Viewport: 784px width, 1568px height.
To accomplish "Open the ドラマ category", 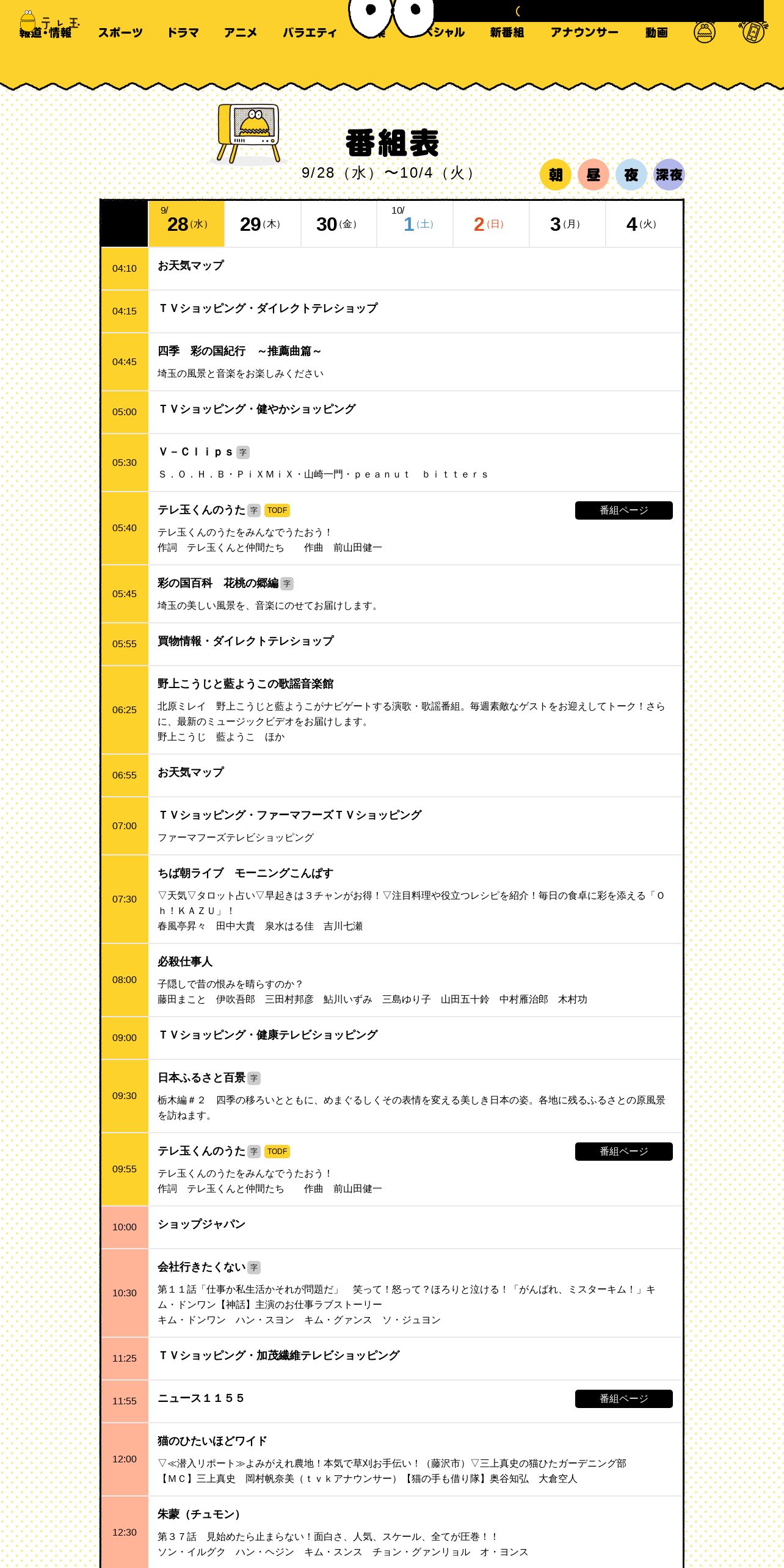I will pyautogui.click(x=183, y=32).
